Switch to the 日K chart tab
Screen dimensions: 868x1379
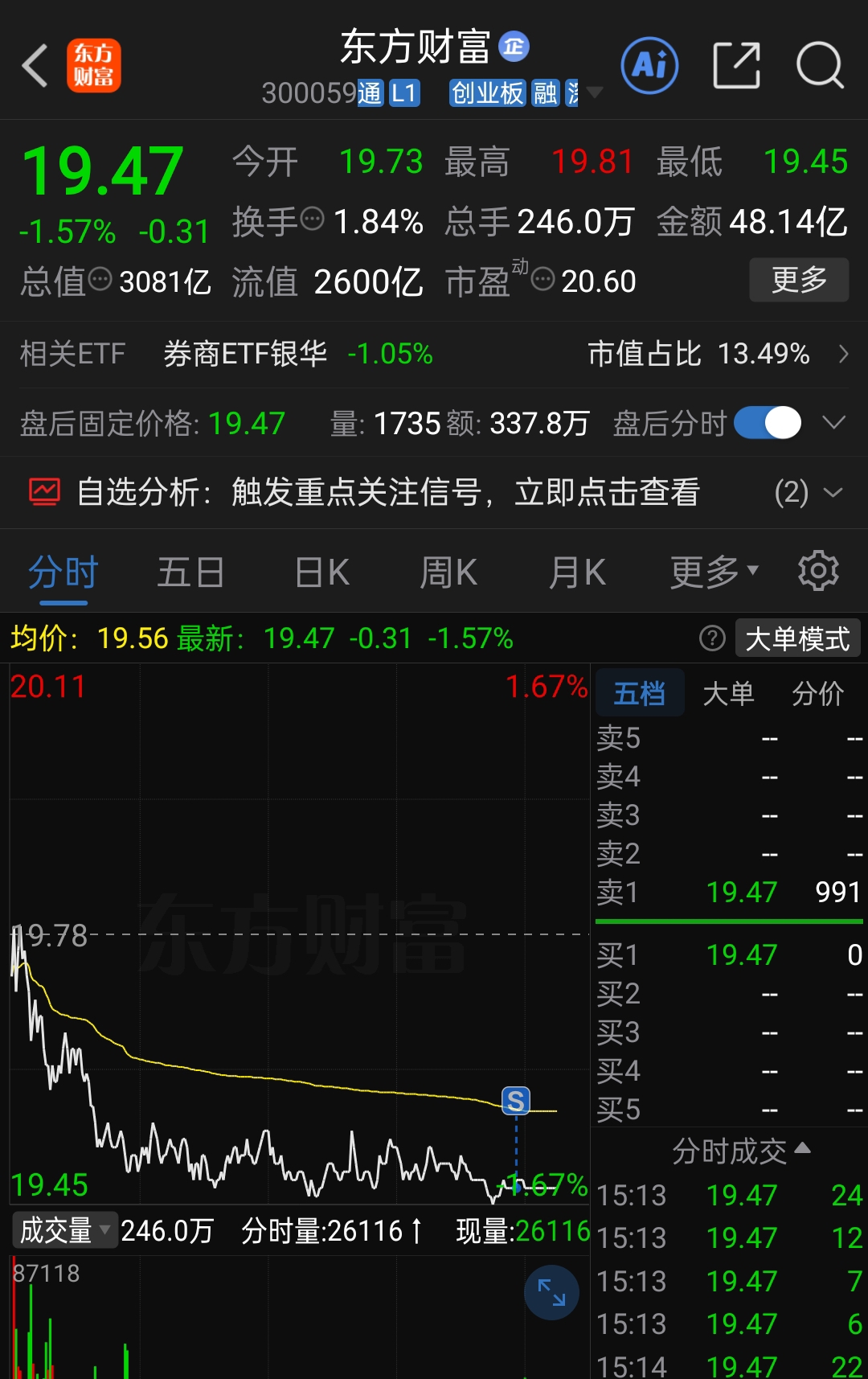[321, 573]
